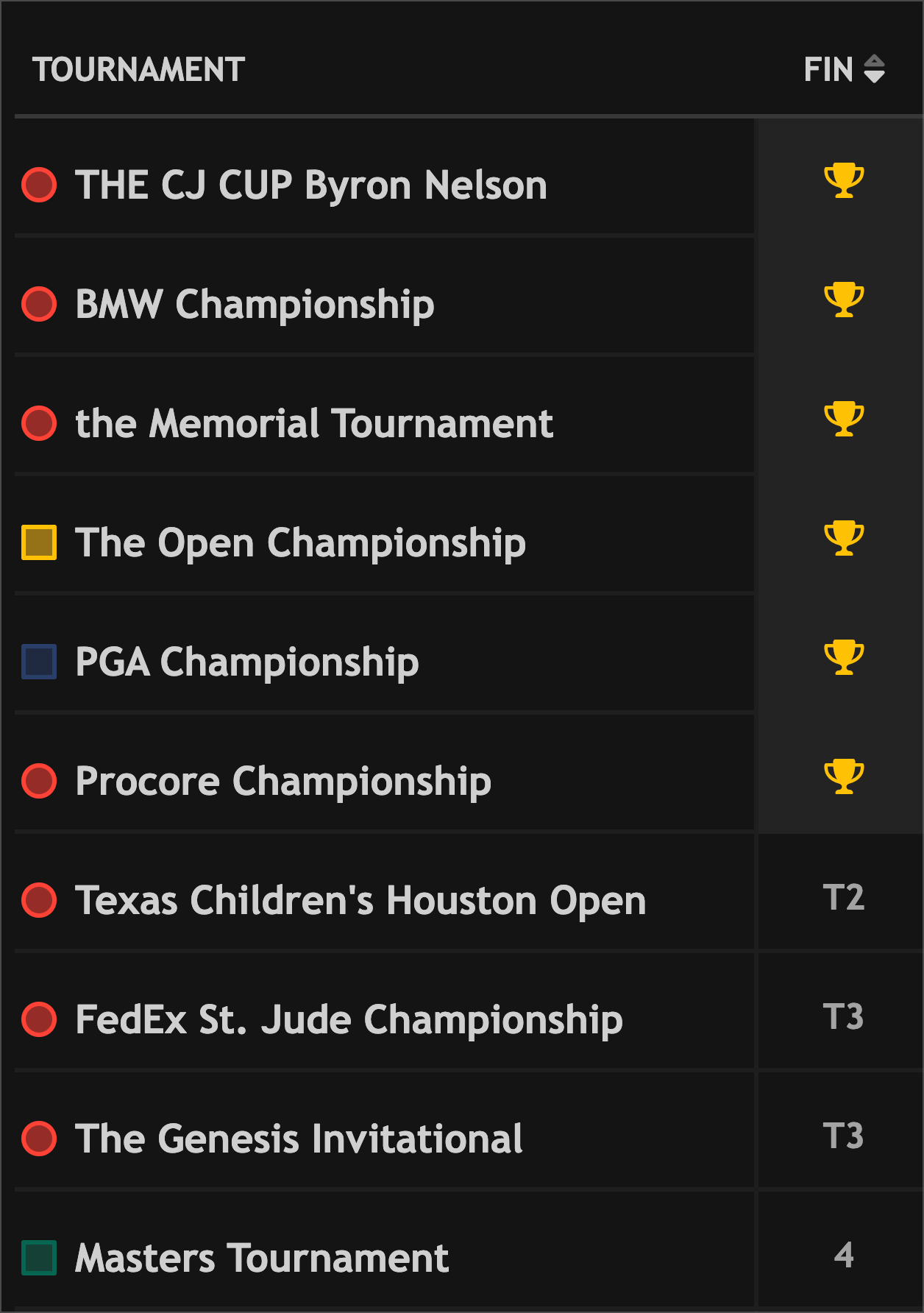Select The Open Championship row
Viewport: 924px width, 1313px height.
pos(300,542)
